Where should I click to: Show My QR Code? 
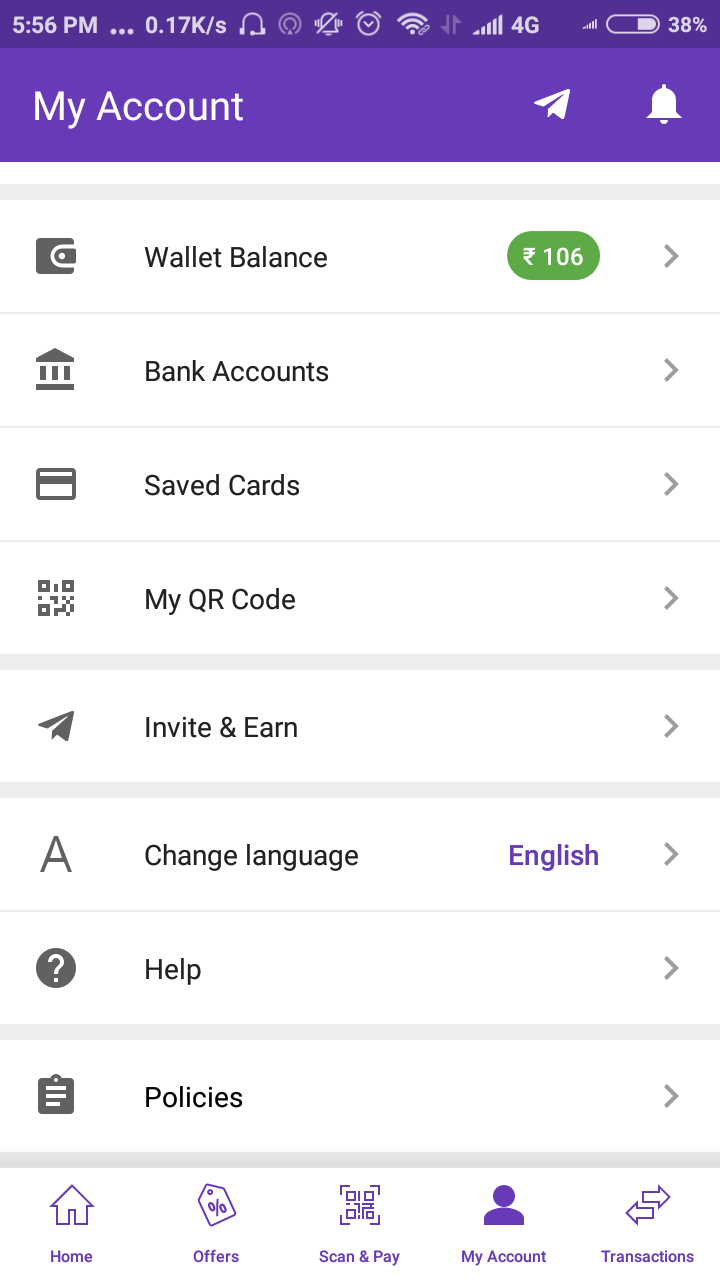point(360,599)
